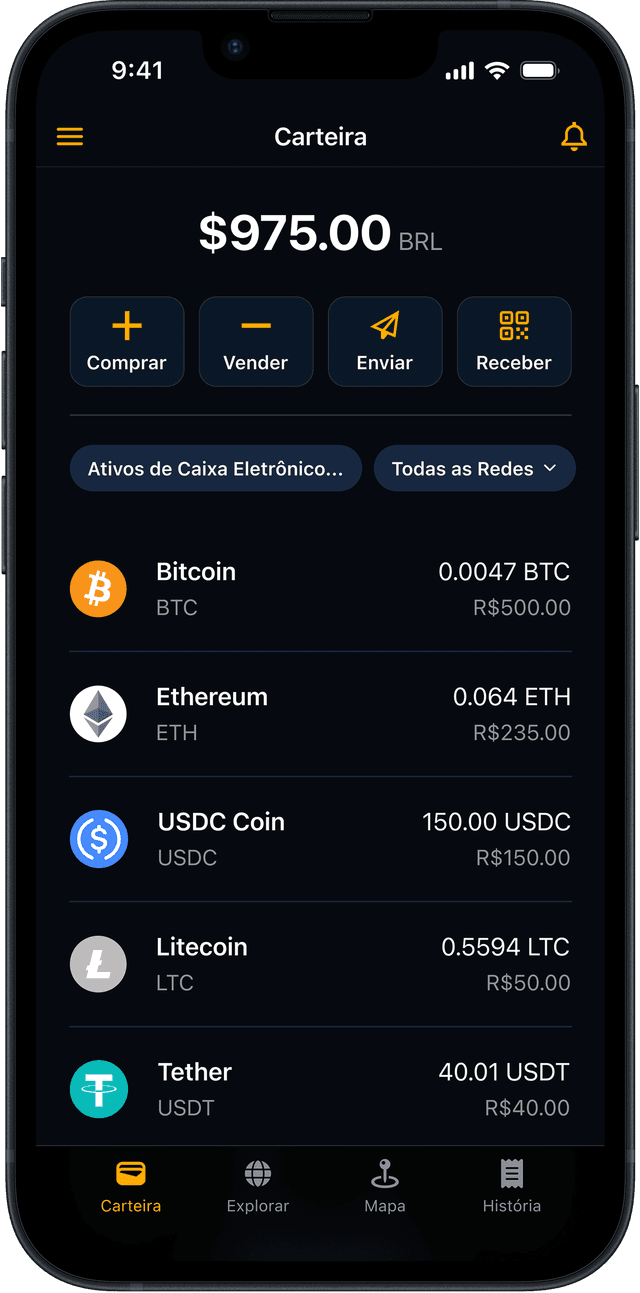Select Enviar to send crypto
This screenshot has width=640, height=1293.
(x=385, y=341)
